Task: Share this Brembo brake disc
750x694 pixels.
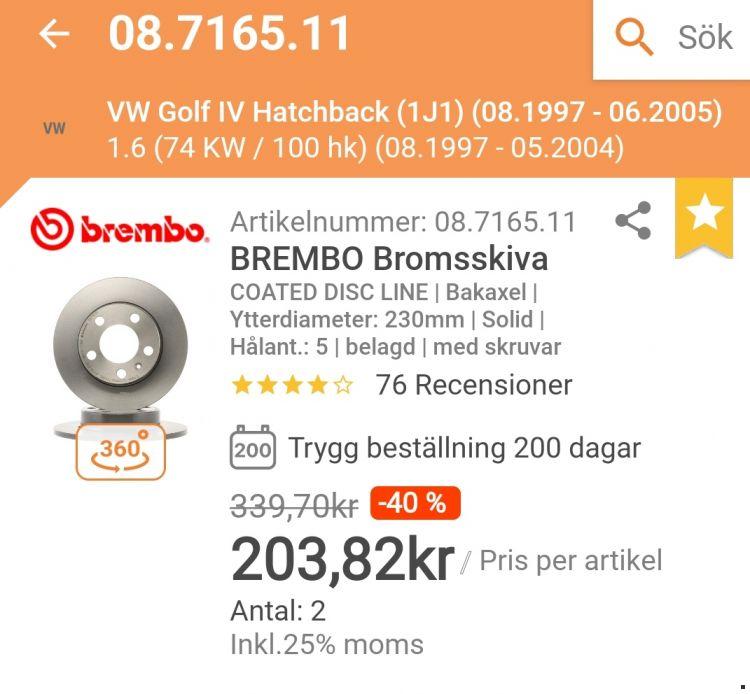Action: coord(632,221)
